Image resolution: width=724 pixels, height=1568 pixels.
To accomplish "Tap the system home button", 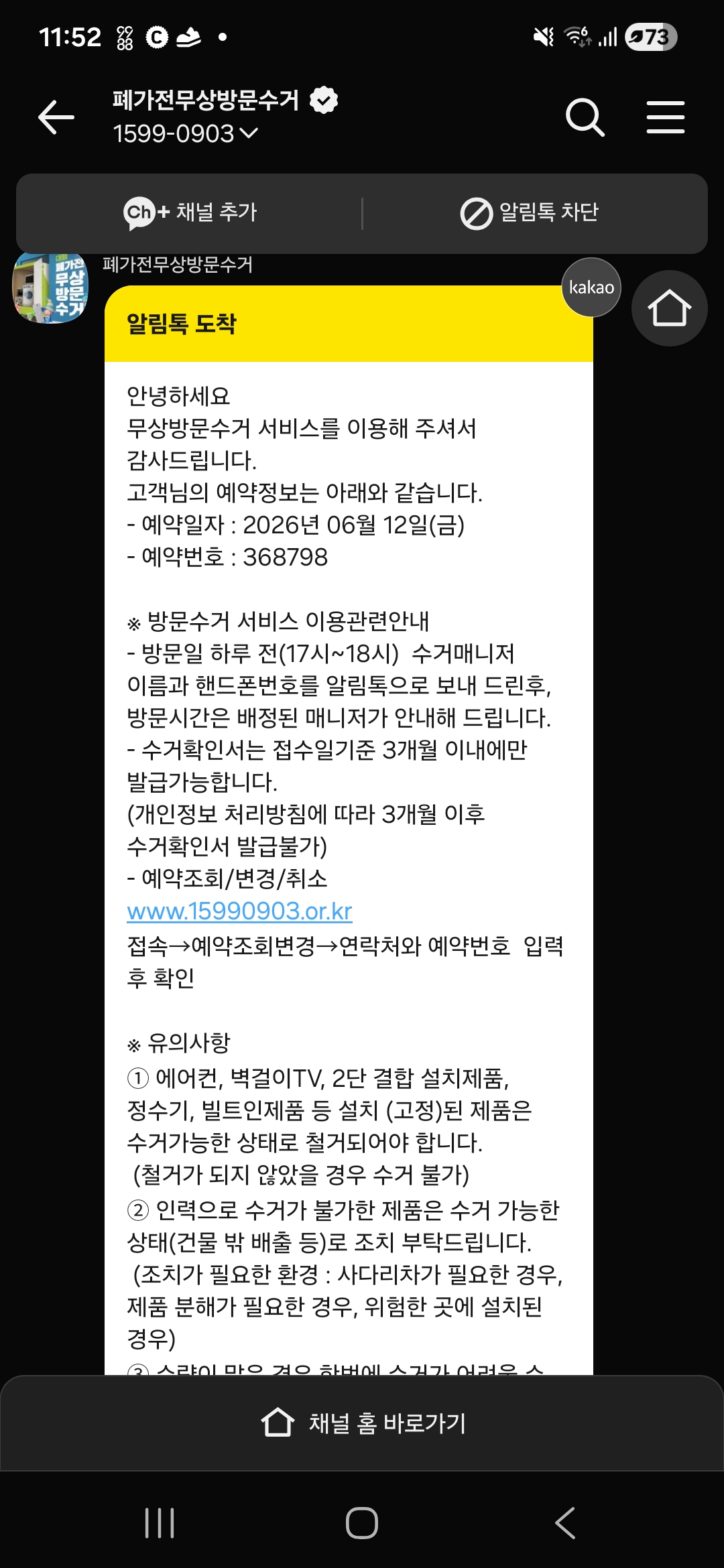I will coord(362,1522).
